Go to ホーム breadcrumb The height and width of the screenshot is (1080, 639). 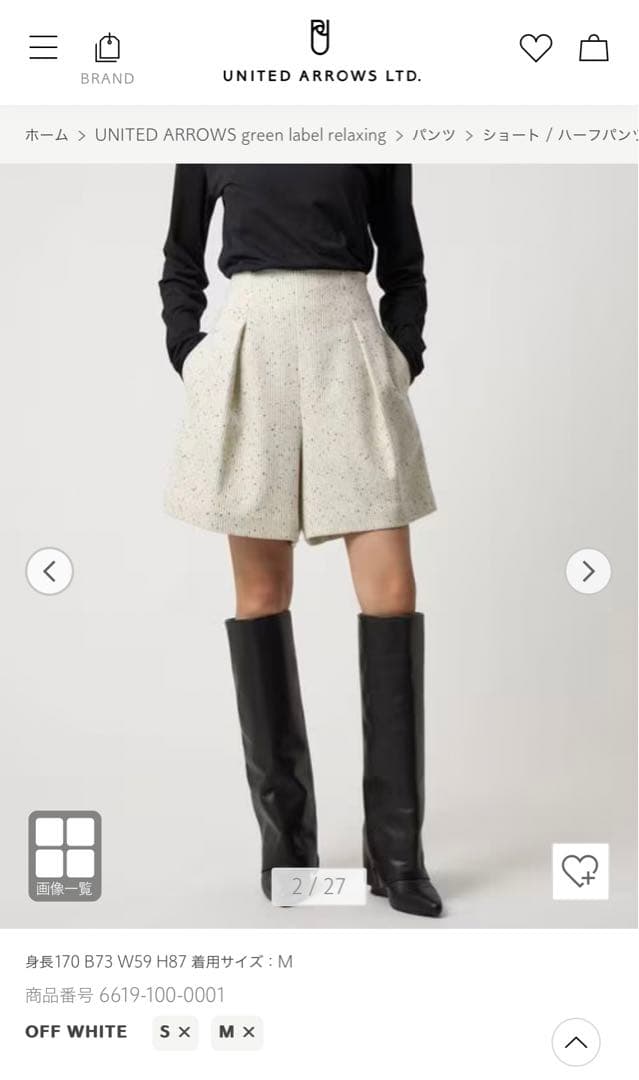coord(46,135)
